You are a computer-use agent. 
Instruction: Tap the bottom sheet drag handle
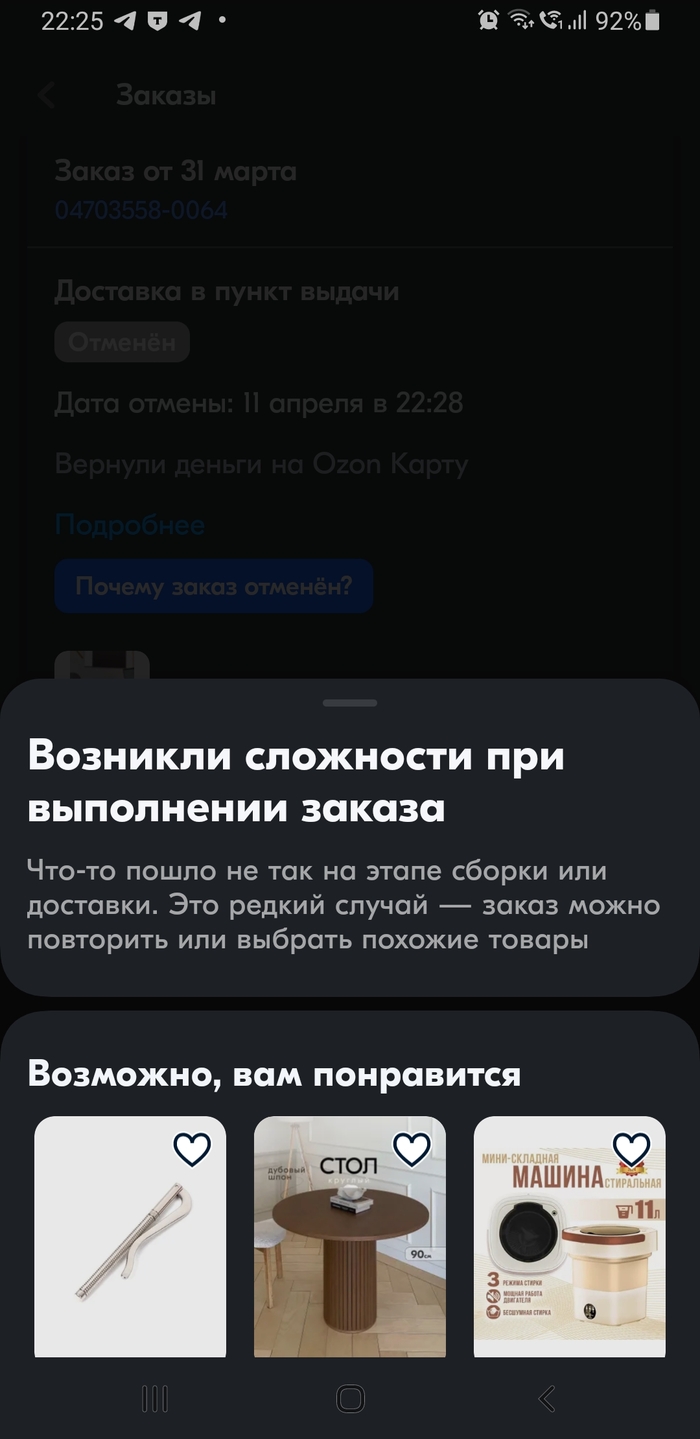point(350,703)
